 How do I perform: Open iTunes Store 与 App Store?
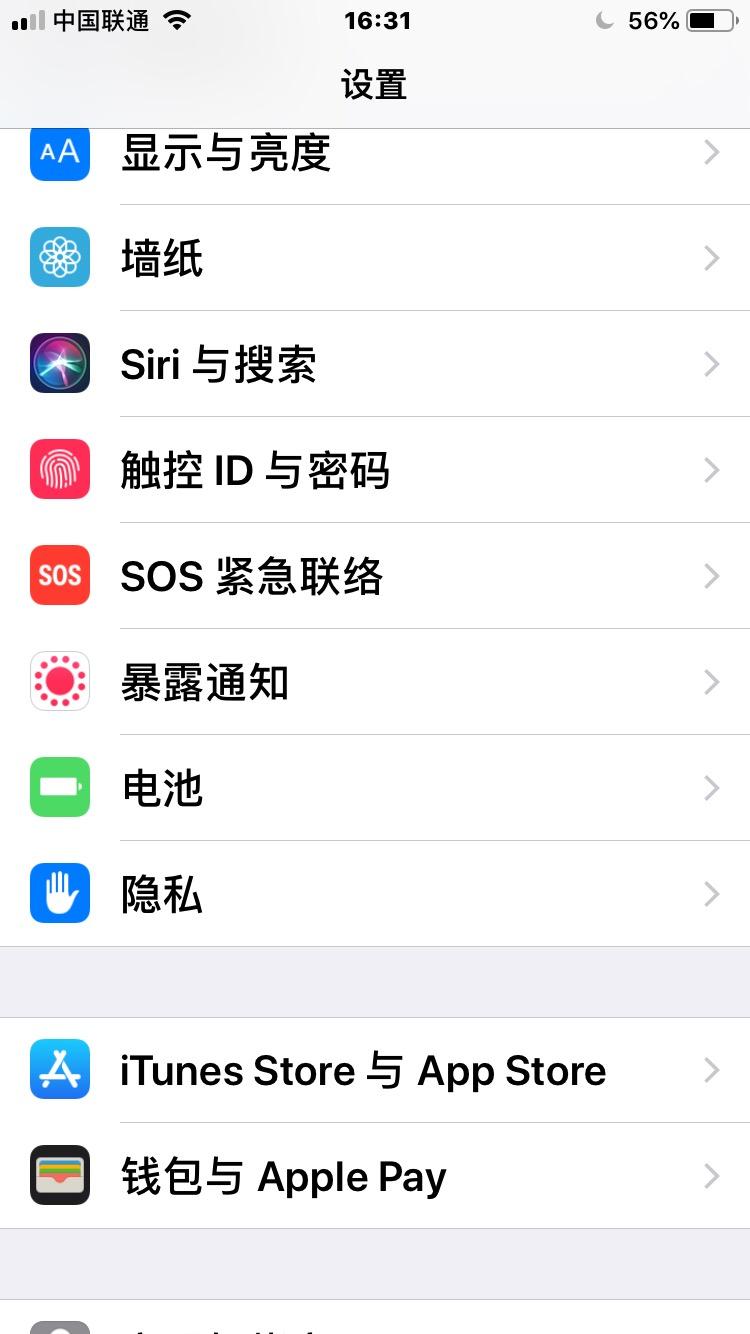(362, 1071)
